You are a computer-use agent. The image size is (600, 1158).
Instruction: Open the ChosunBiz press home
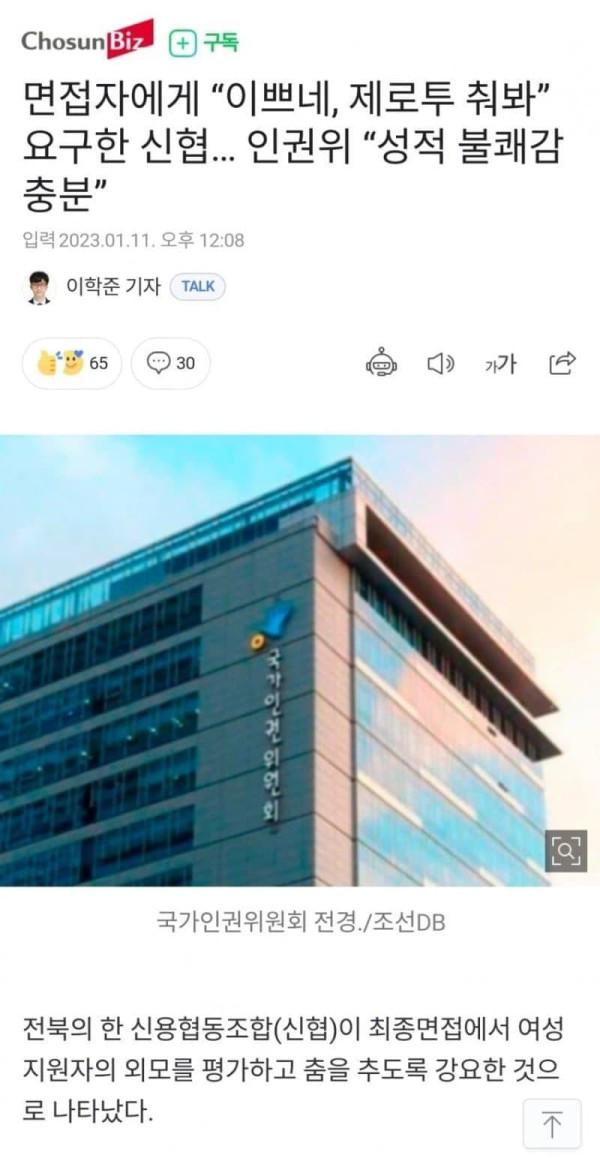87,41
